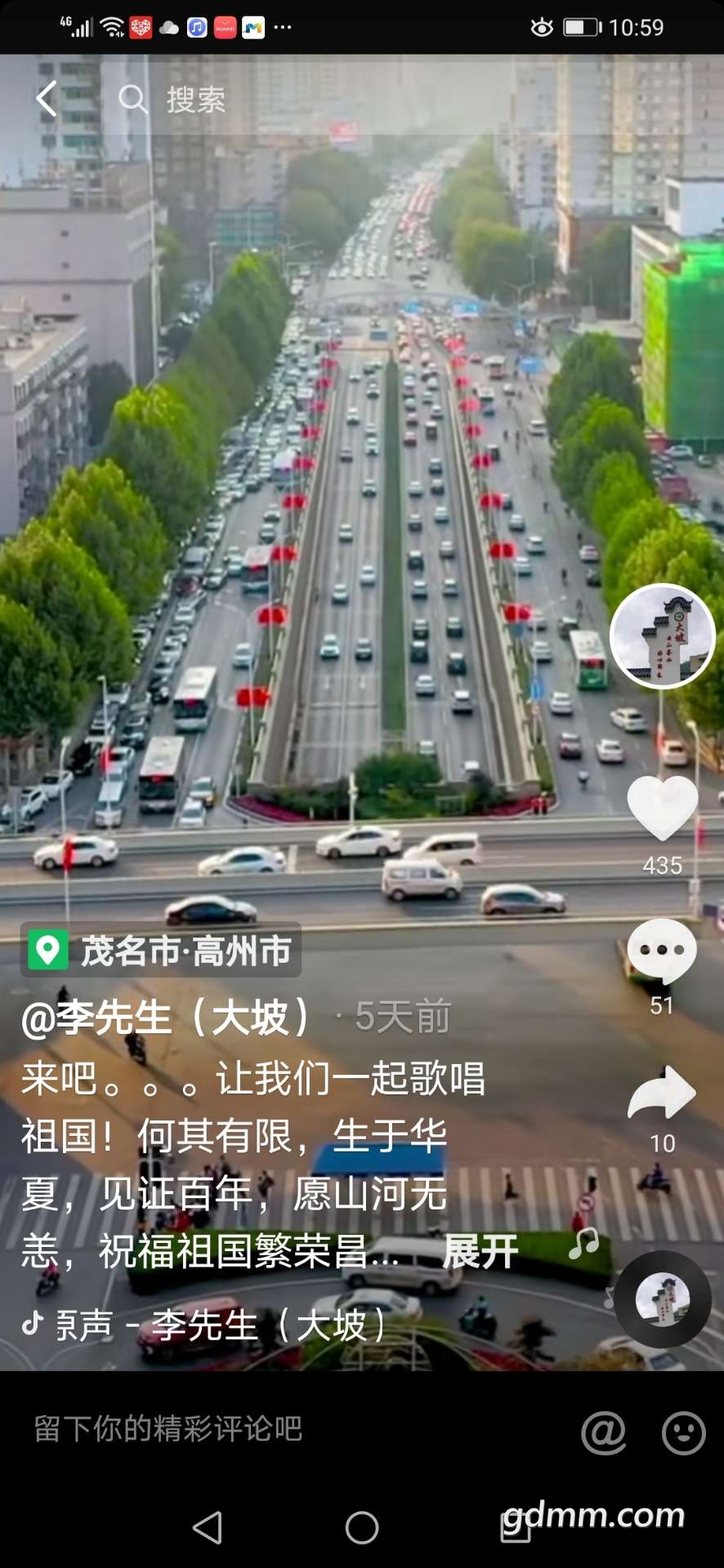Open the 搜索 search field
724x1568 pixels.
[392, 100]
